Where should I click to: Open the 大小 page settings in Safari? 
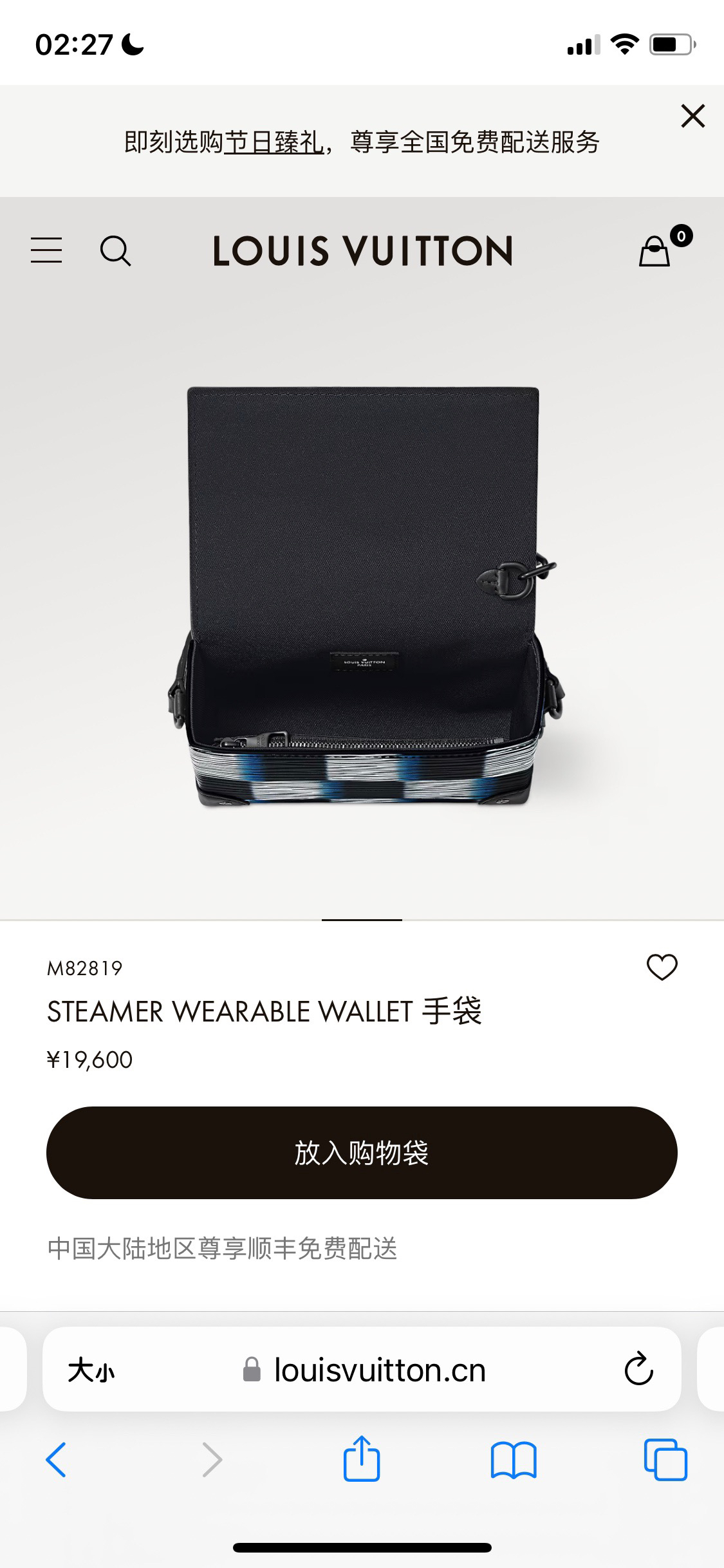91,1370
